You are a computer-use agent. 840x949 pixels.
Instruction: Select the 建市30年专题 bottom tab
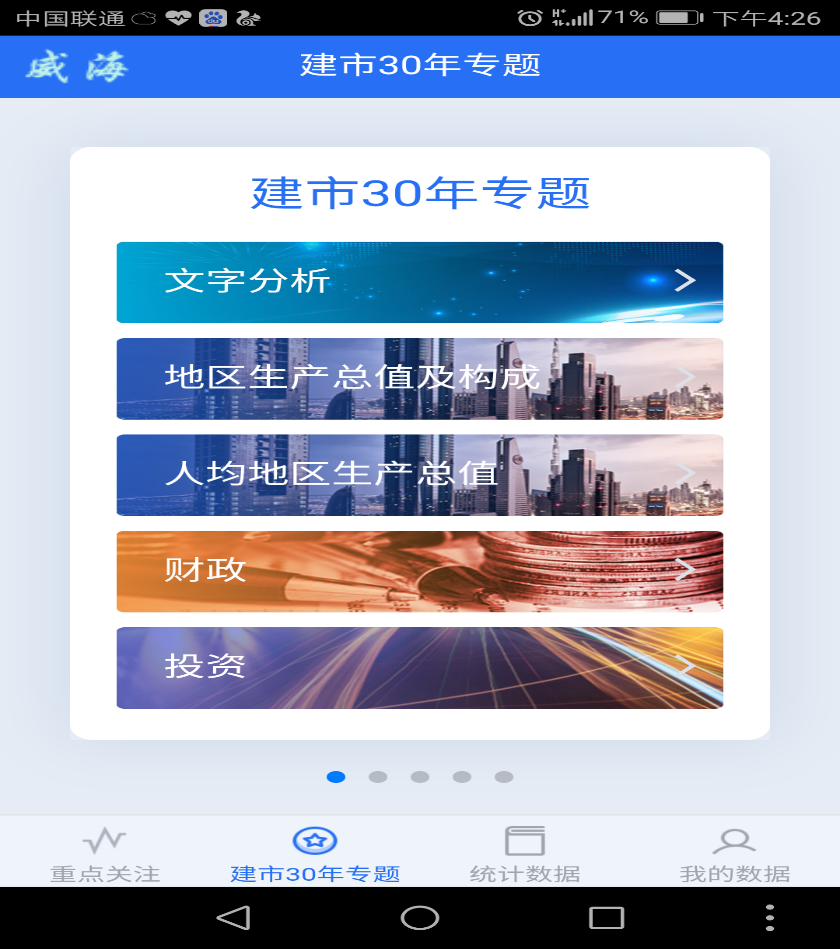coord(315,853)
